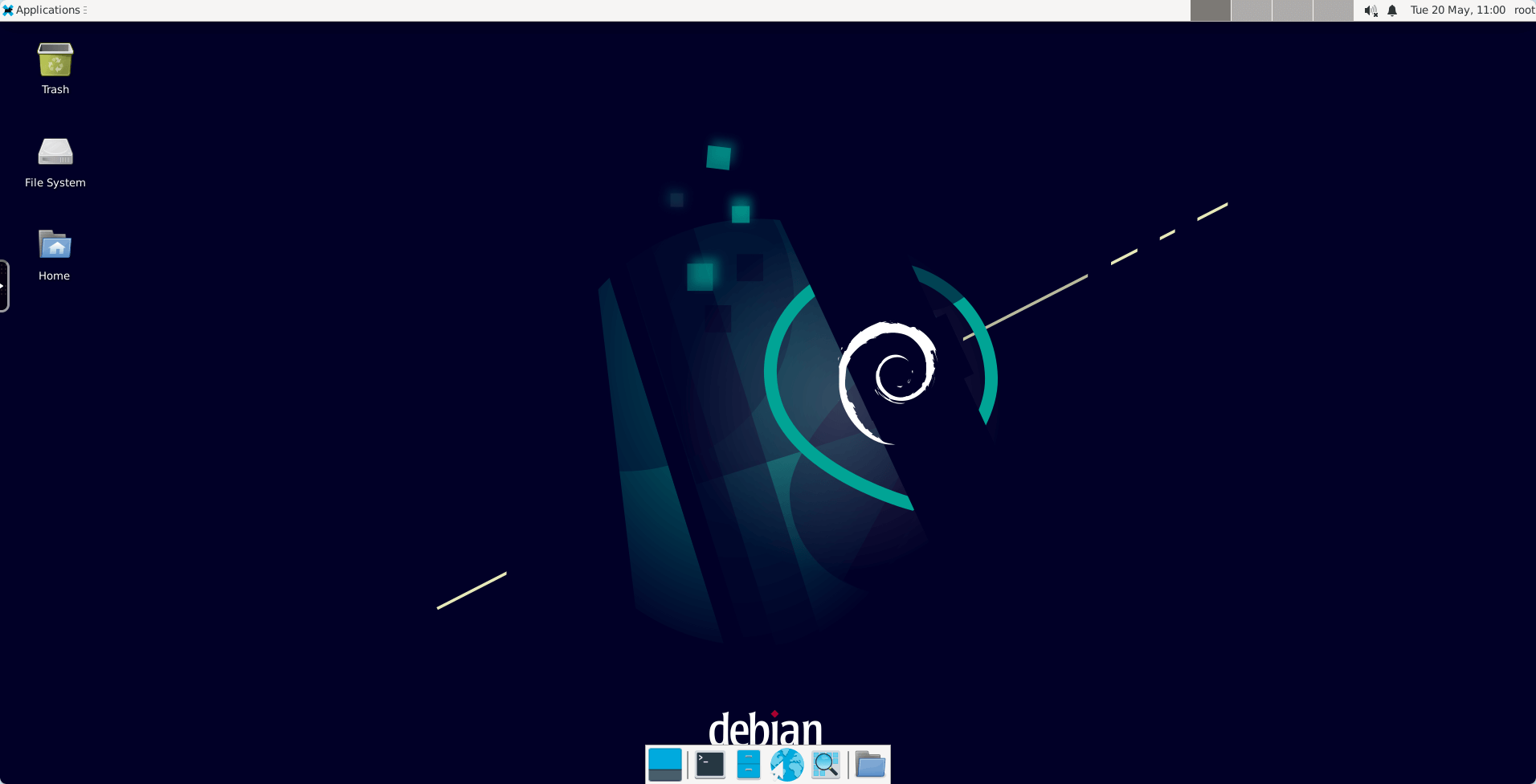Open the Applications menu

(43, 10)
